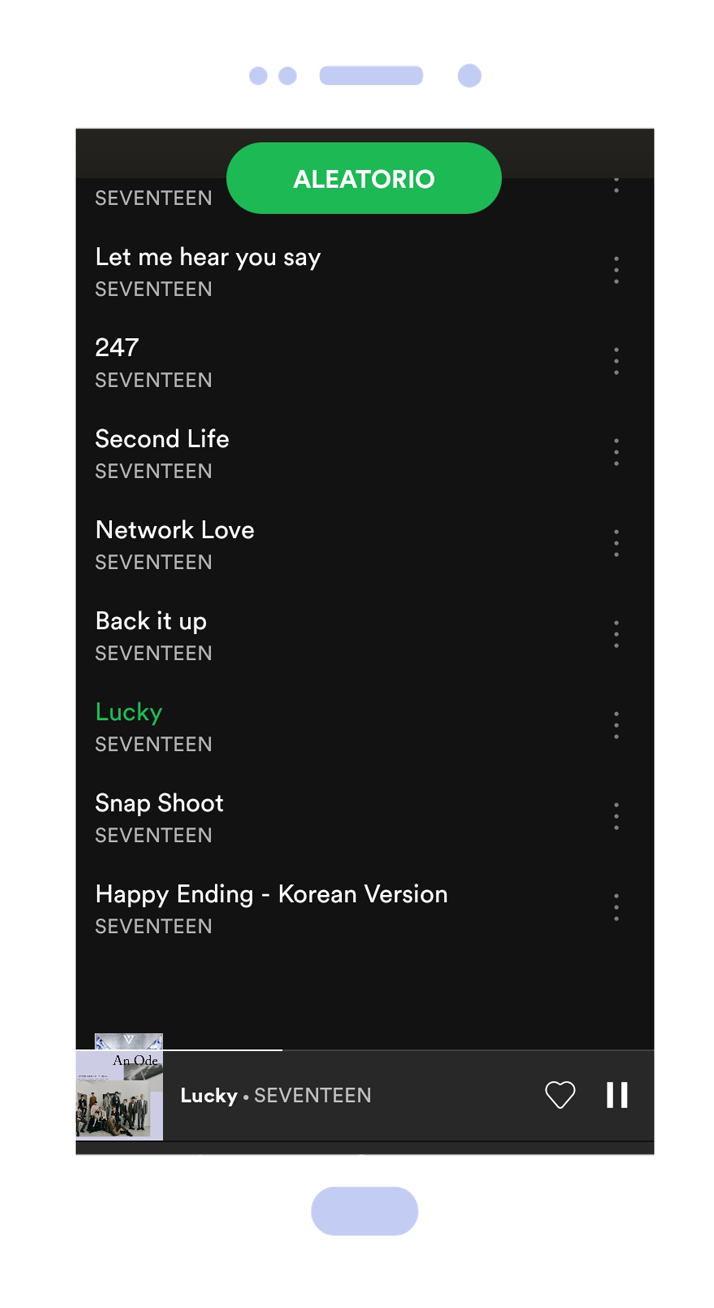The height and width of the screenshot is (1308, 714).
Task: Open options for Happy Ending - Korean Version
Action: click(x=616, y=907)
